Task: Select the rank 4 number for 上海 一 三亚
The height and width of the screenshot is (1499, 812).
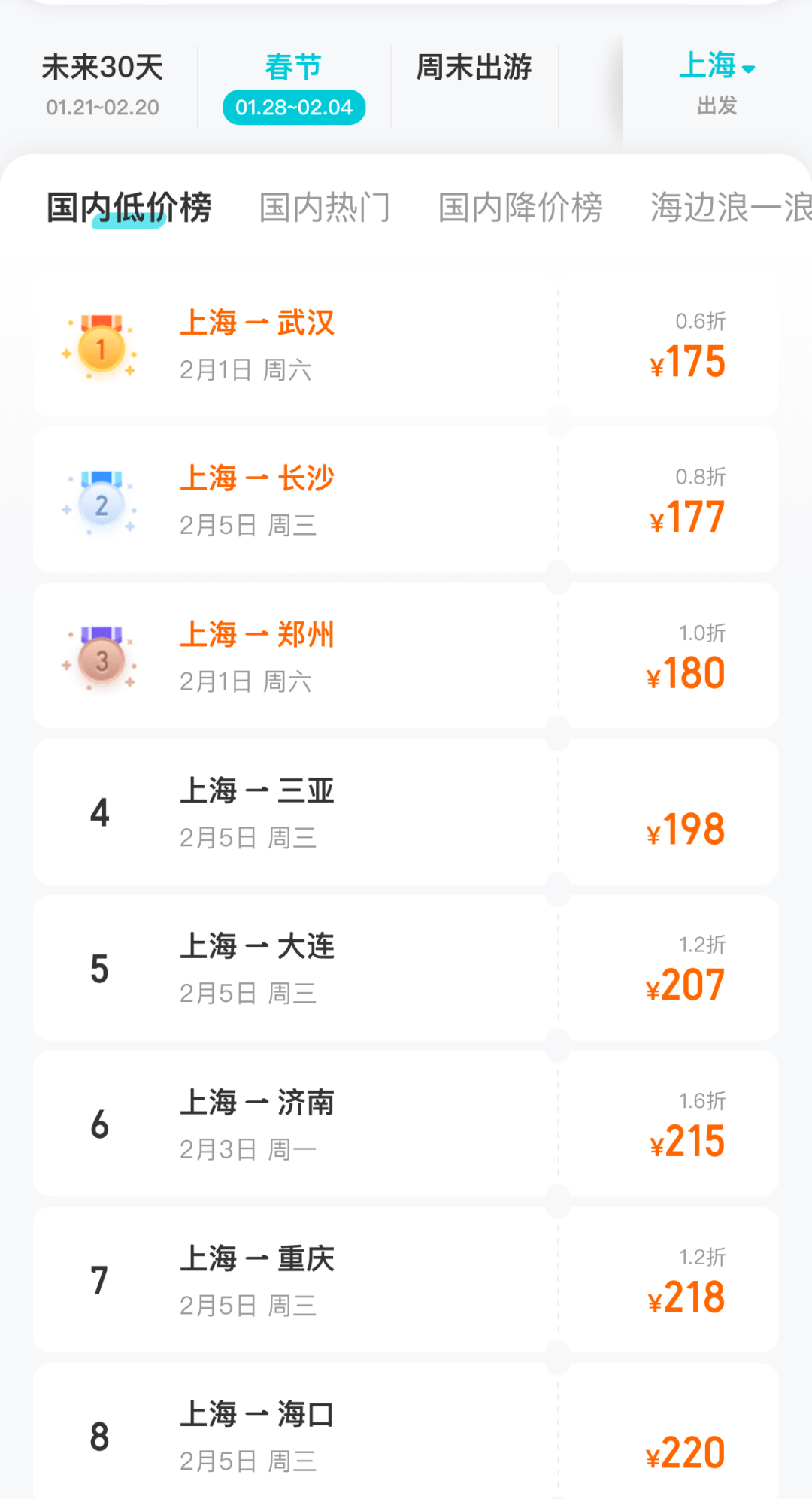Action: (100, 812)
